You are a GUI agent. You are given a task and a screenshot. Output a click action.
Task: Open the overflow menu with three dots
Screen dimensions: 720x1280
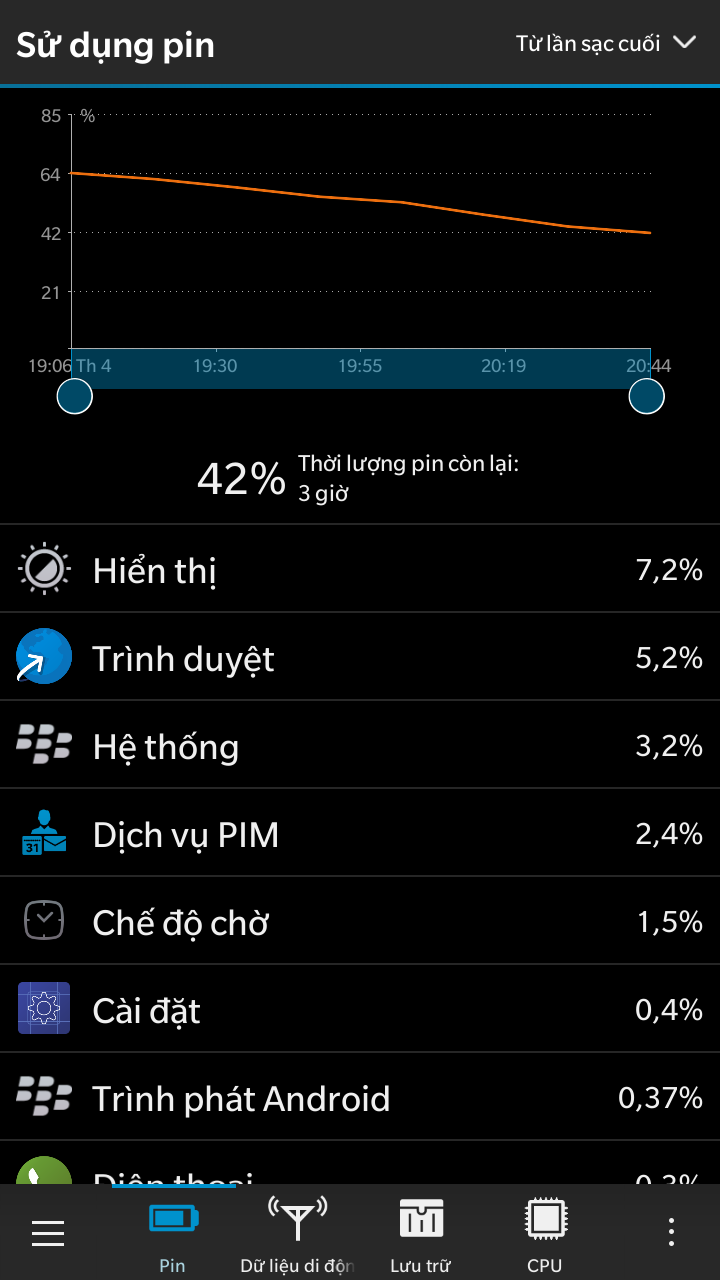(x=671, y=1233)
